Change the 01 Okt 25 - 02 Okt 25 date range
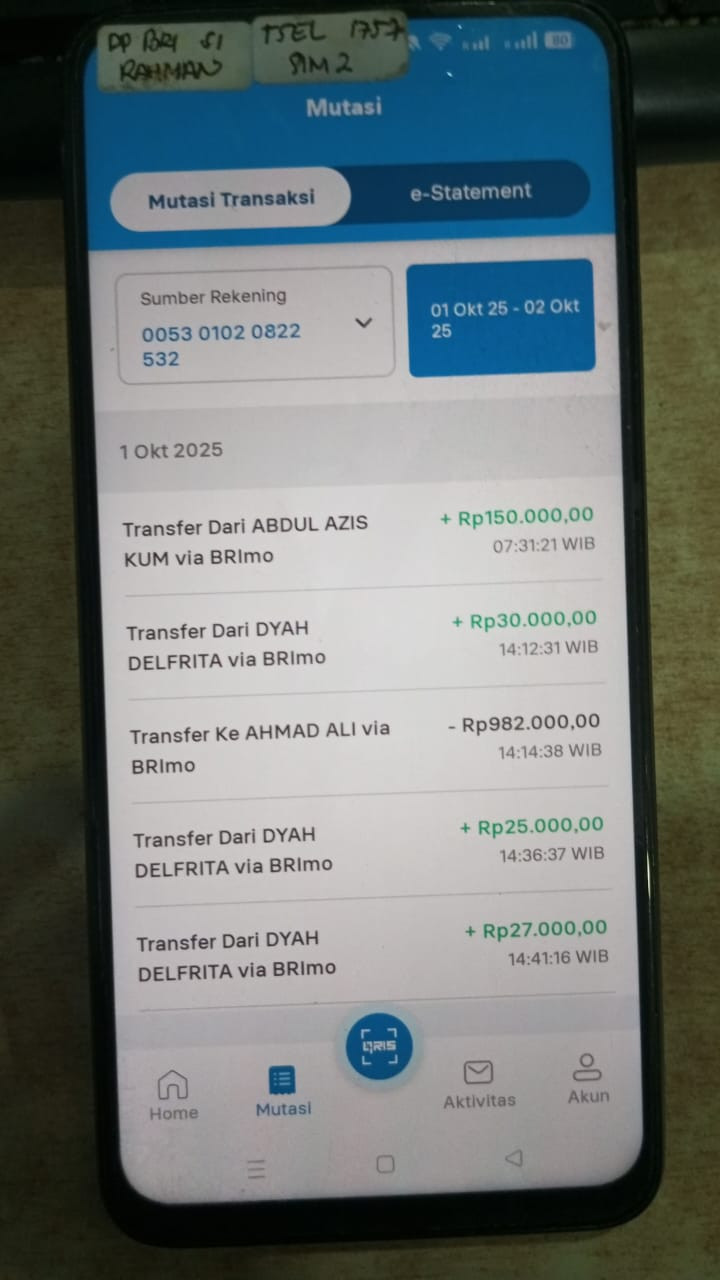The width and height of the screenshot is (720, 1280). click(501, 318)
